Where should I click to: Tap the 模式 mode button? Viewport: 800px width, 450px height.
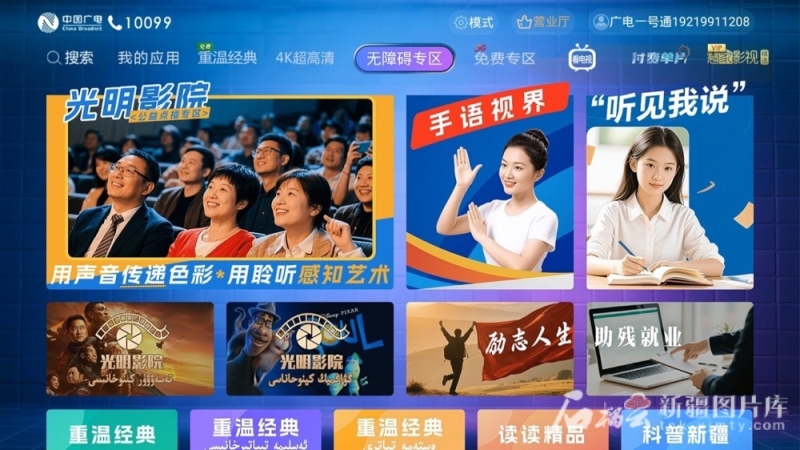(474, 22)
